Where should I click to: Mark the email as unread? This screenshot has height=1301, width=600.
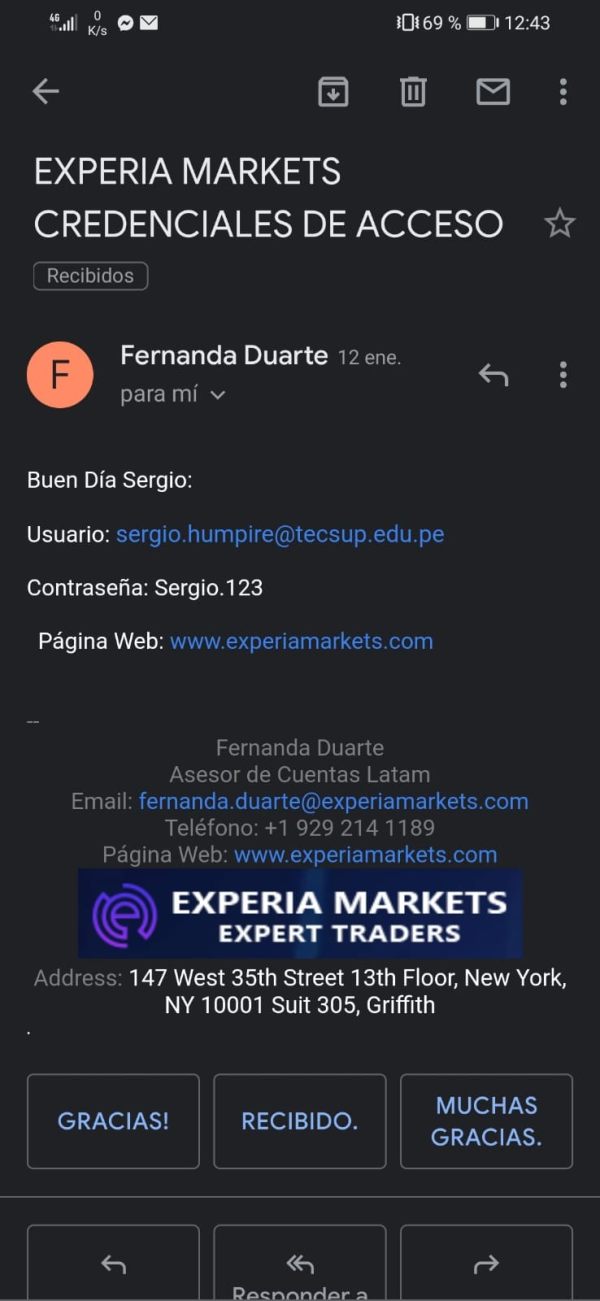click(493, 92)
